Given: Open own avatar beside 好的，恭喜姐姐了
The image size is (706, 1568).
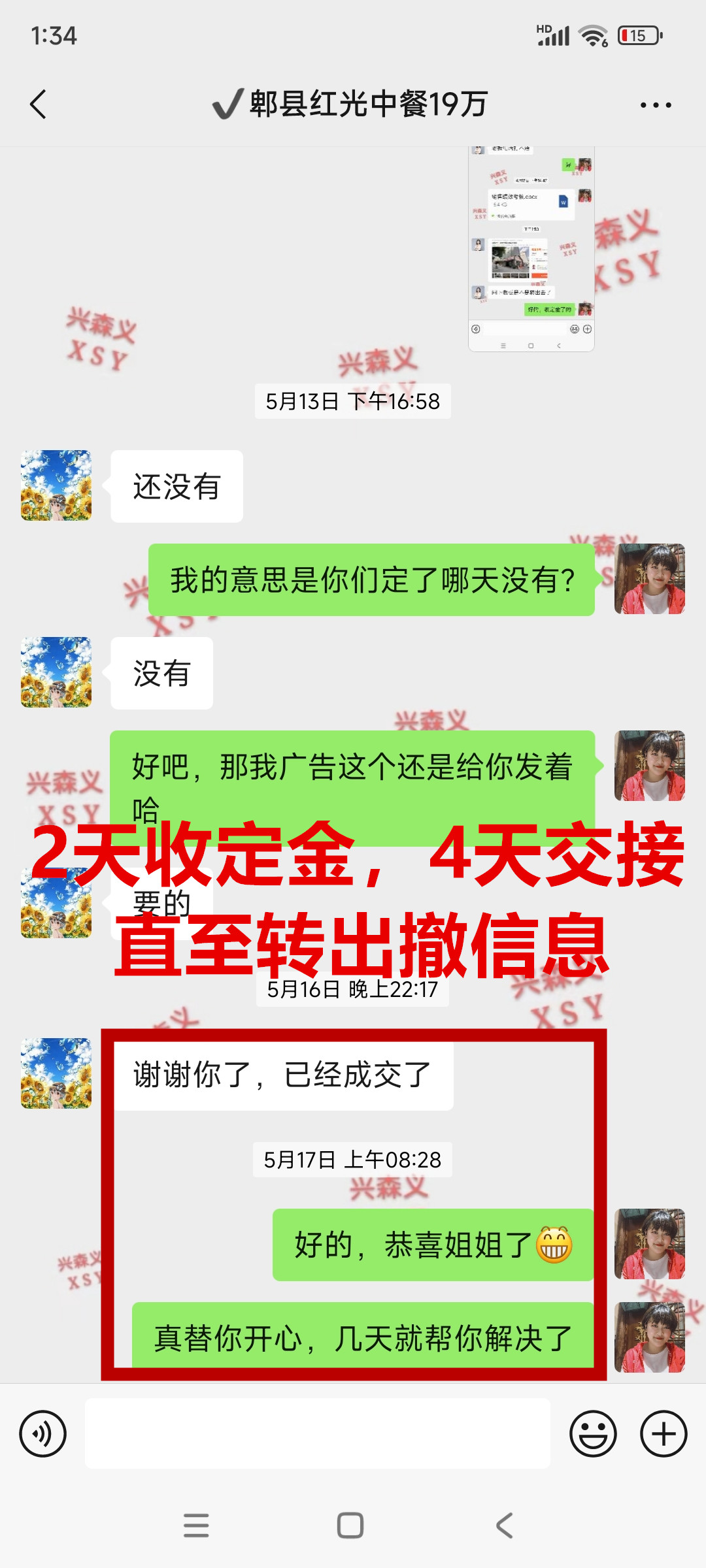Looking at the screenshot, I should pos(649,1244).
